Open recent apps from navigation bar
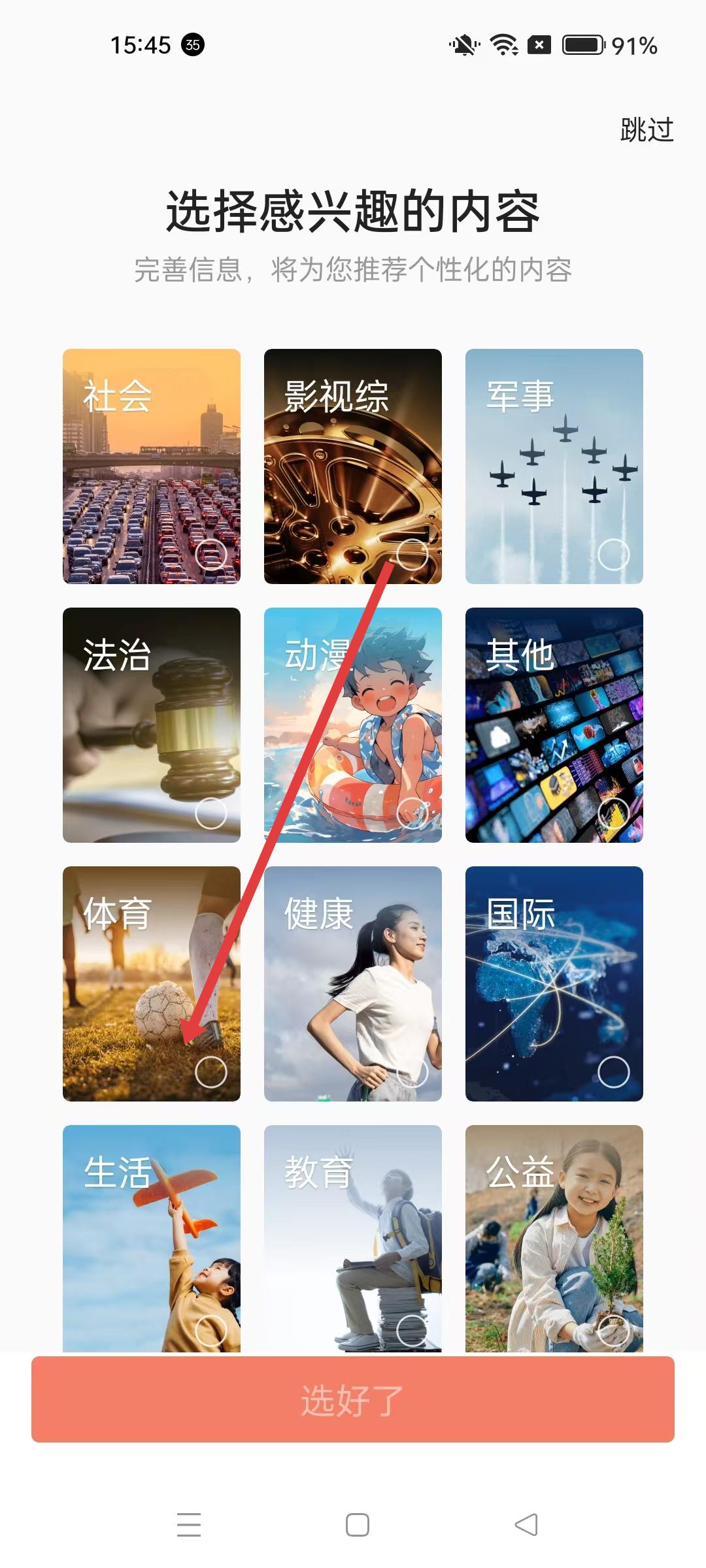 coord(189,1524)
